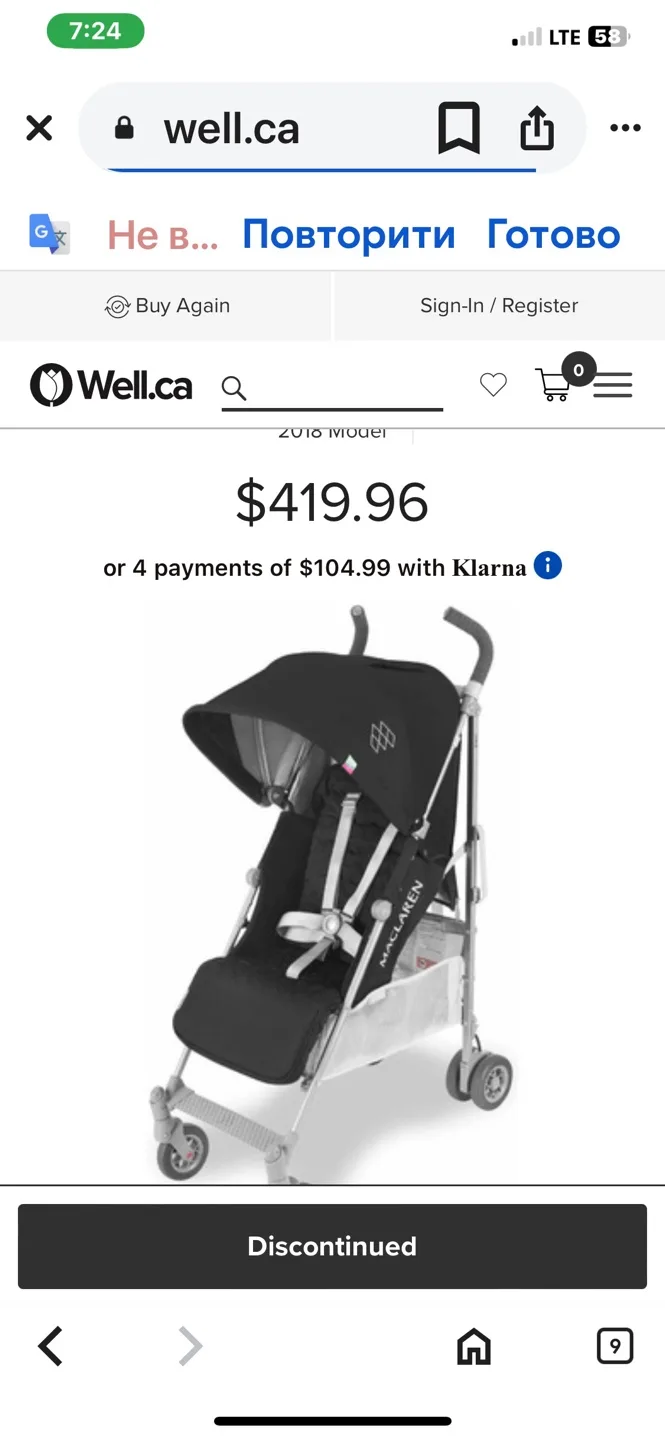Open the shopping cart
Image resolution: width=665 pixels, height=1440 pixels.
(556, 384)
